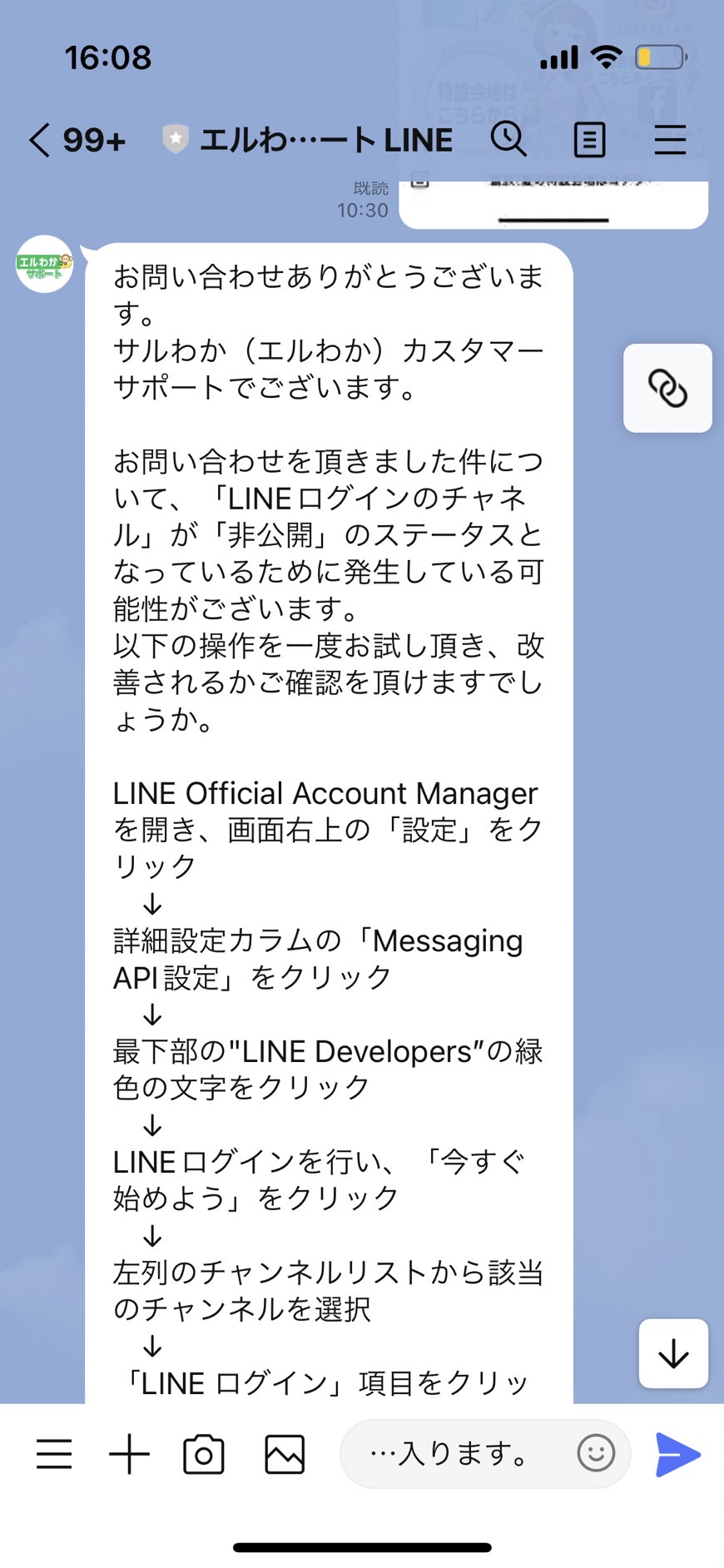Open the photo gallery picker

pyautogui.click(x=285, y=1454)
